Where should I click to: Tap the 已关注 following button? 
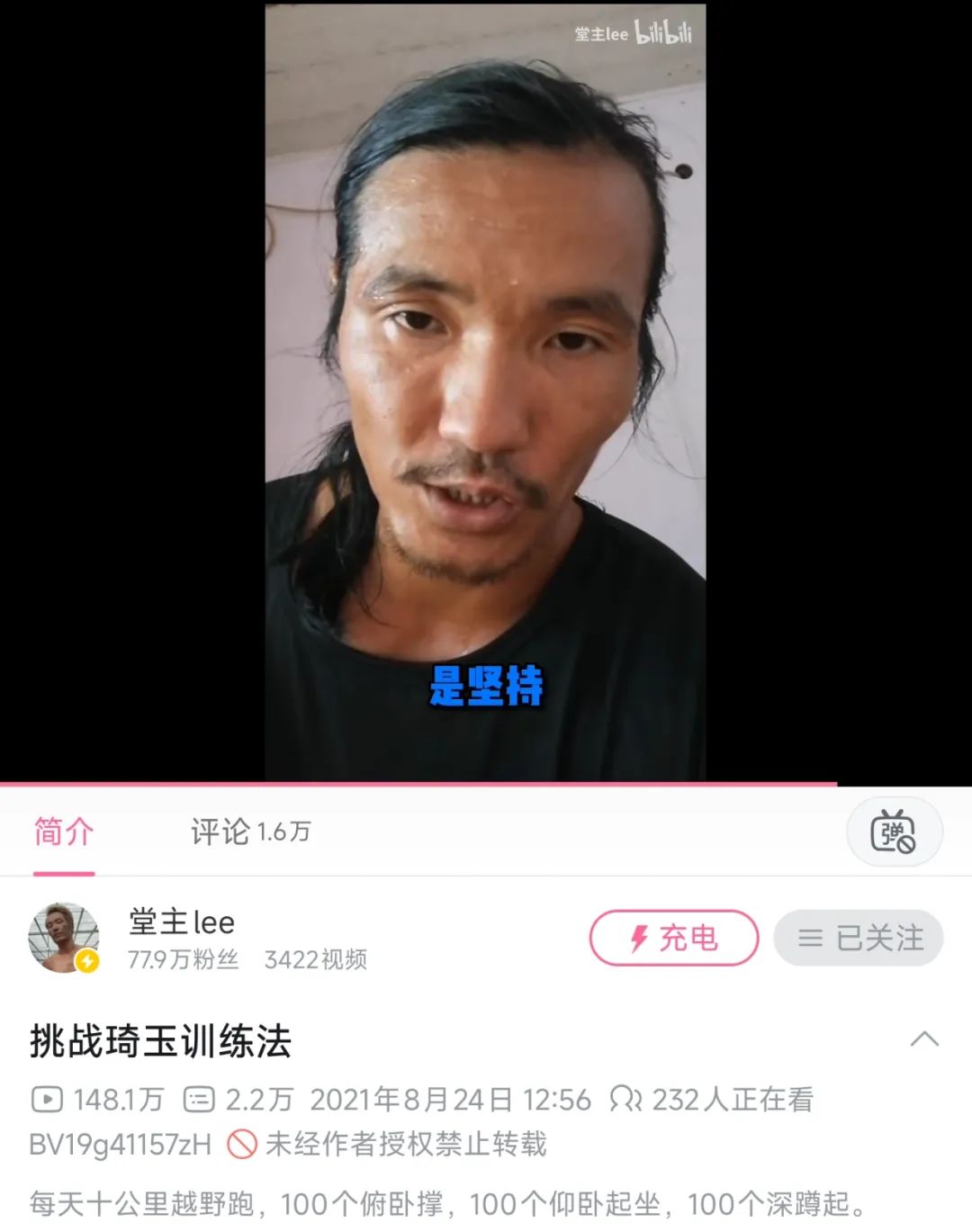pos(859,938)
